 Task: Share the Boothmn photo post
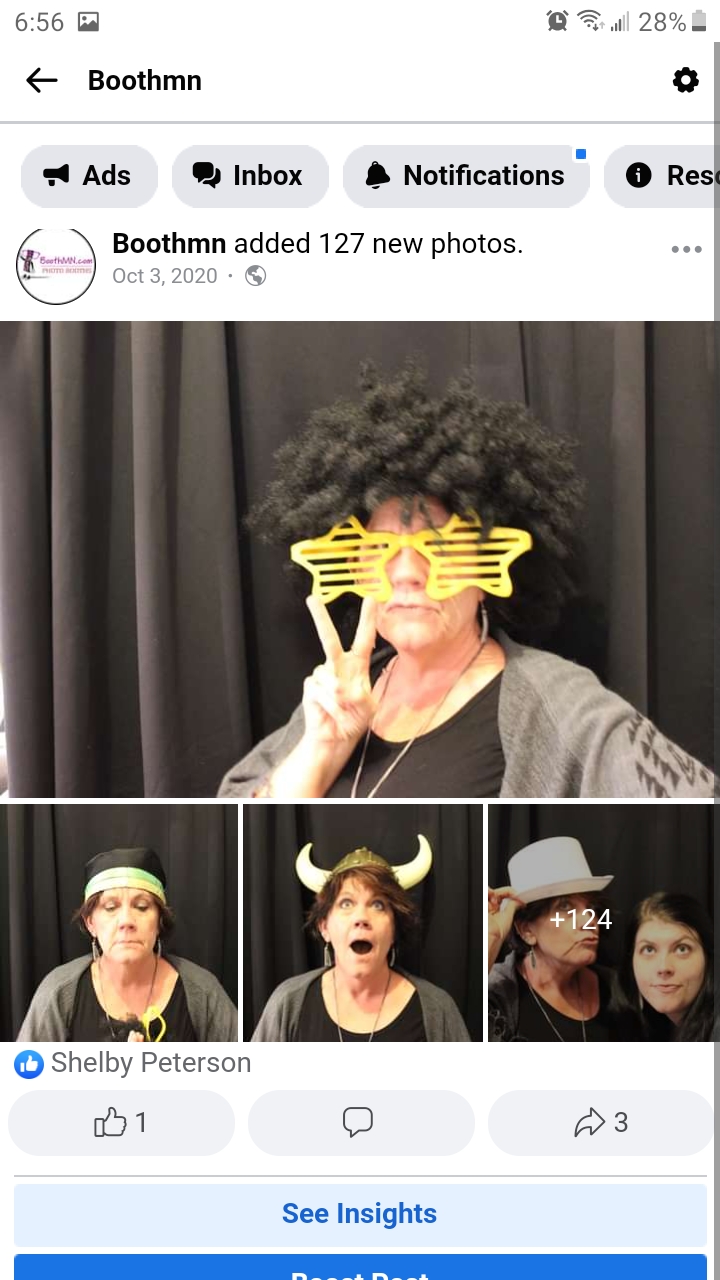click(x=600, y=1123)
